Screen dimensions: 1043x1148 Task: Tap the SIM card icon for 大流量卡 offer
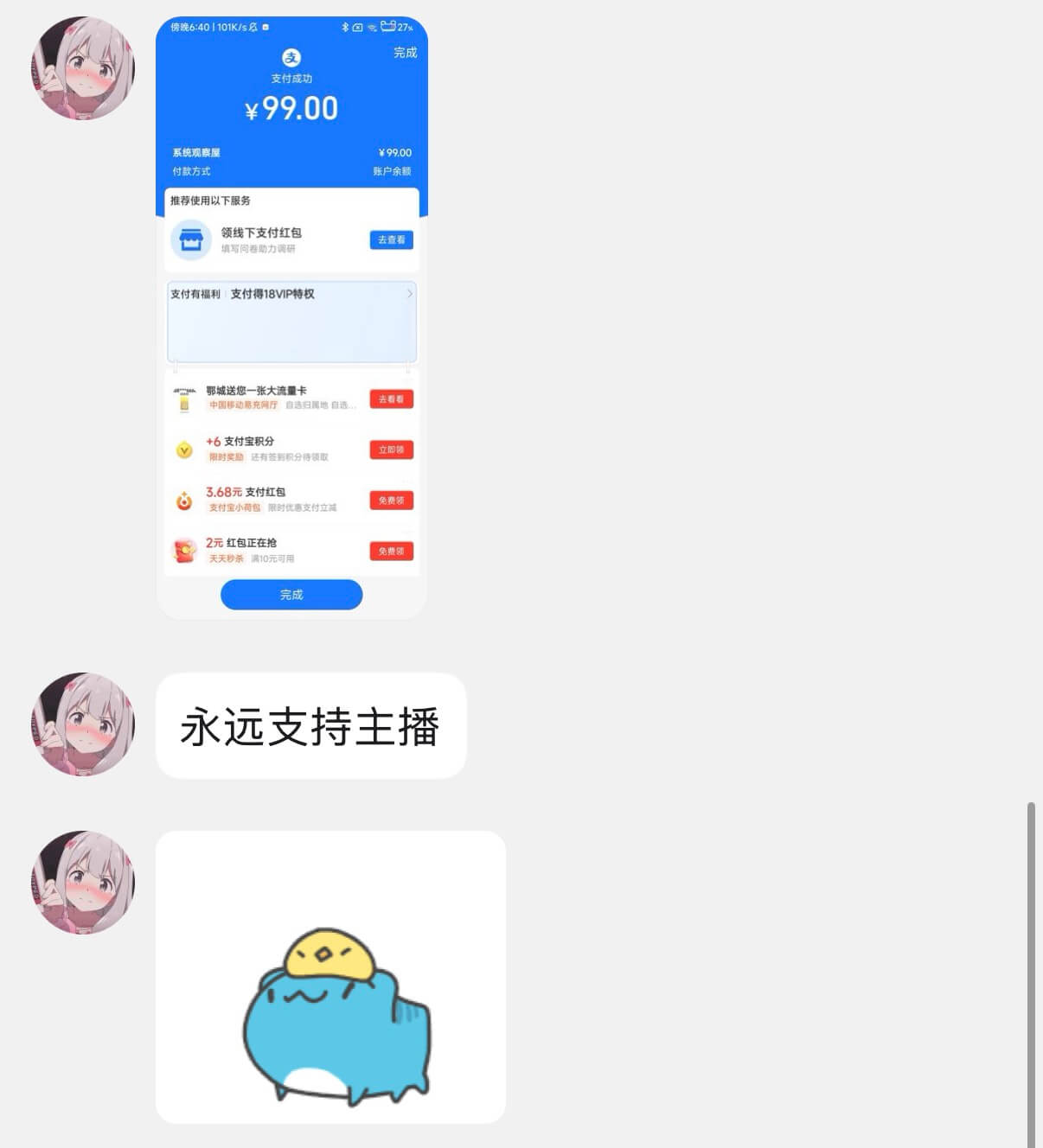tap(183, 399)
